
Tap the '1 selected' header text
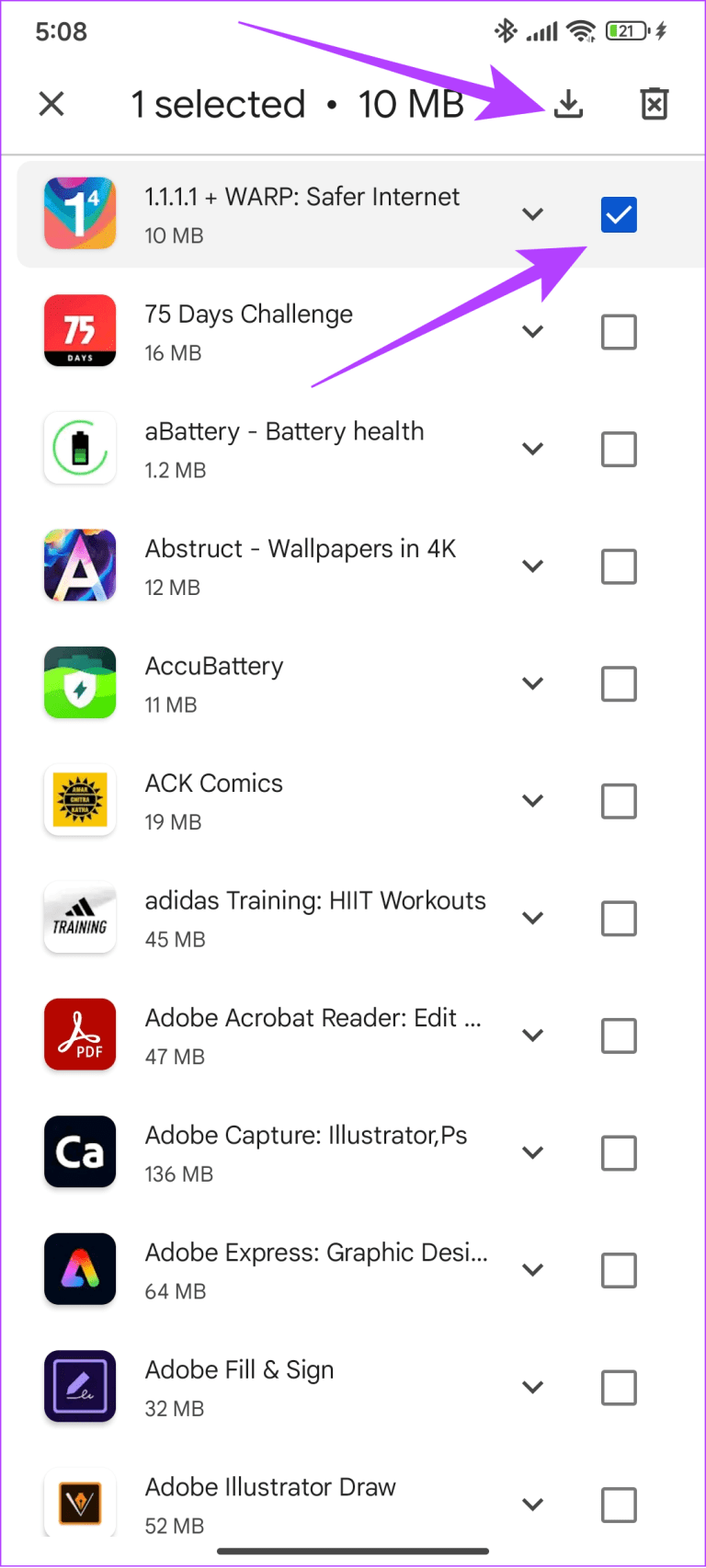tap(219, 103)
